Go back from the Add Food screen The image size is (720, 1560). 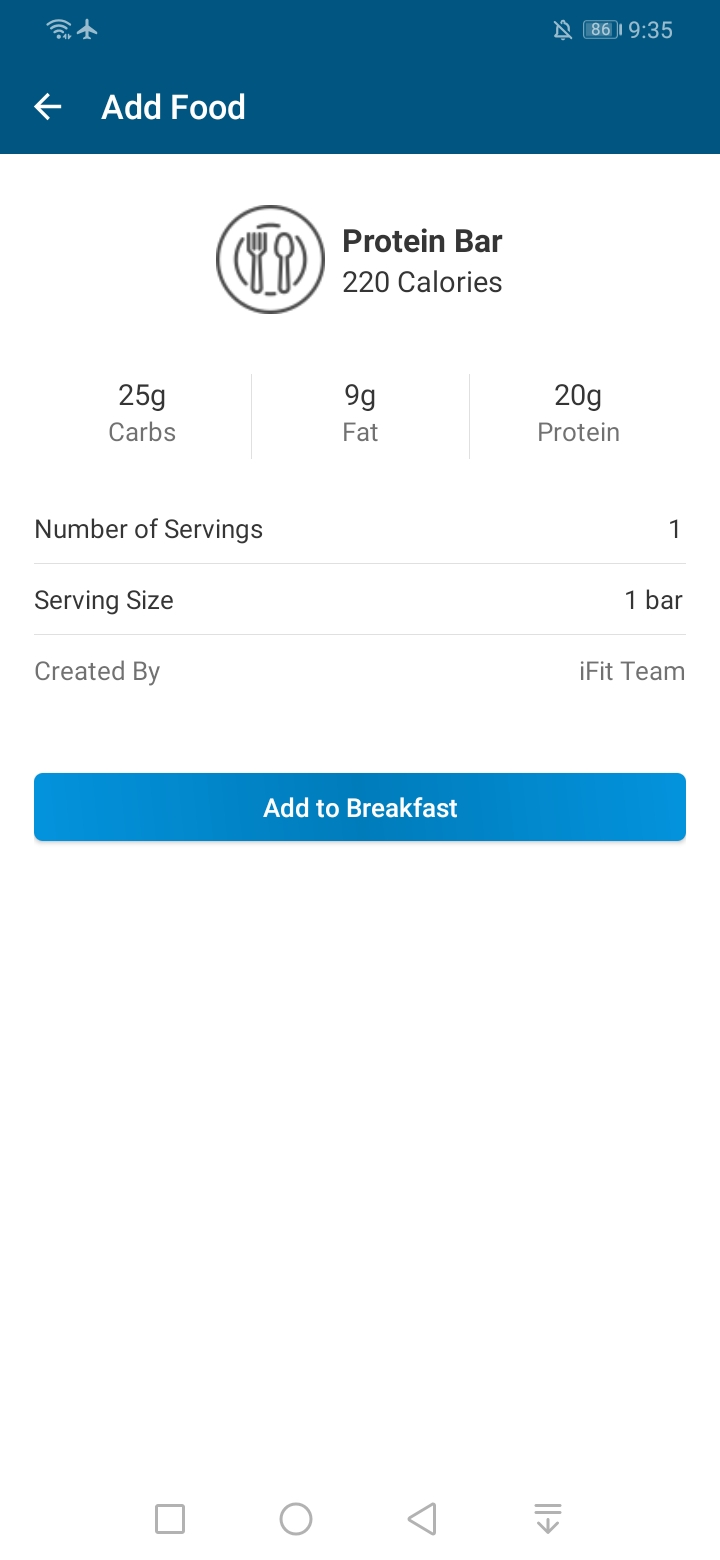(48, 107)
